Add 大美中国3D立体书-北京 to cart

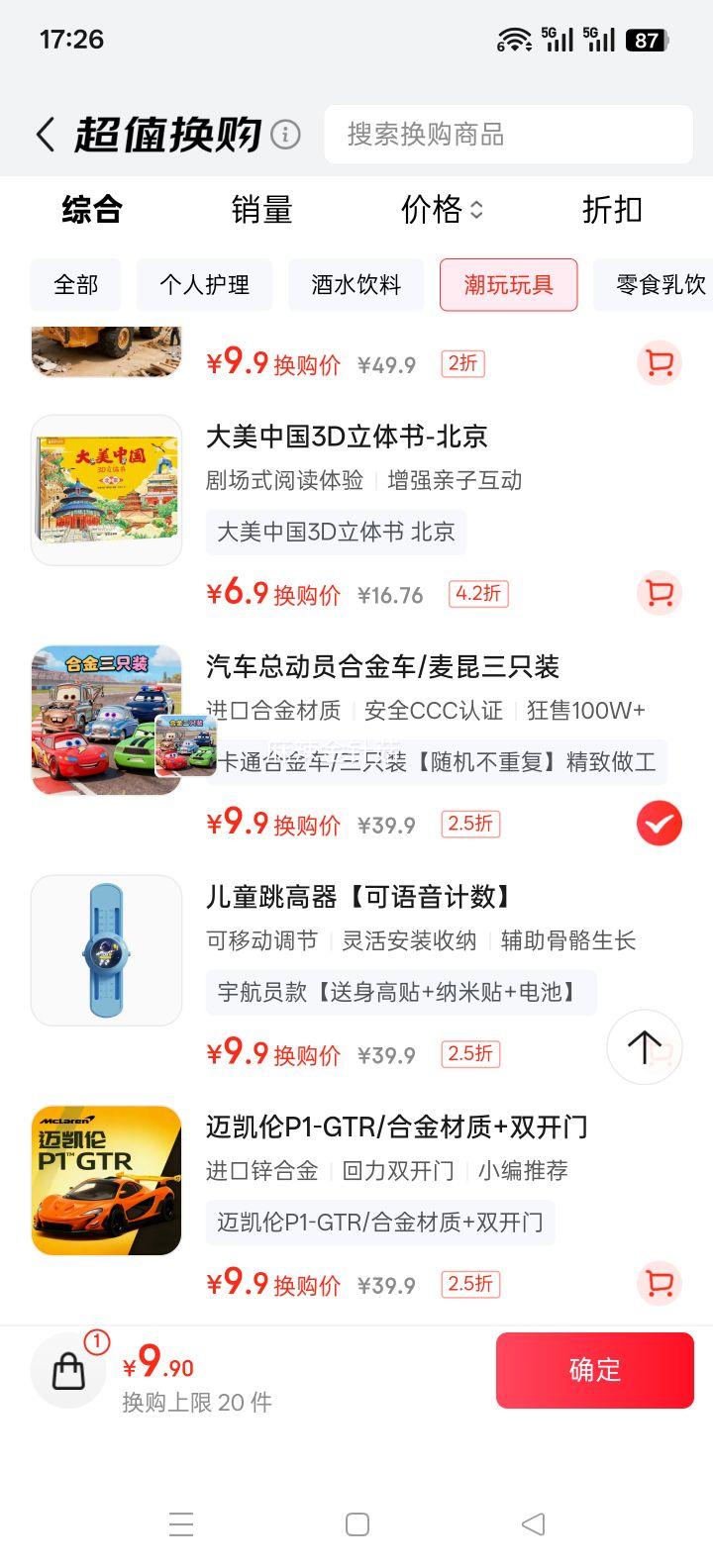pos(659,593)
